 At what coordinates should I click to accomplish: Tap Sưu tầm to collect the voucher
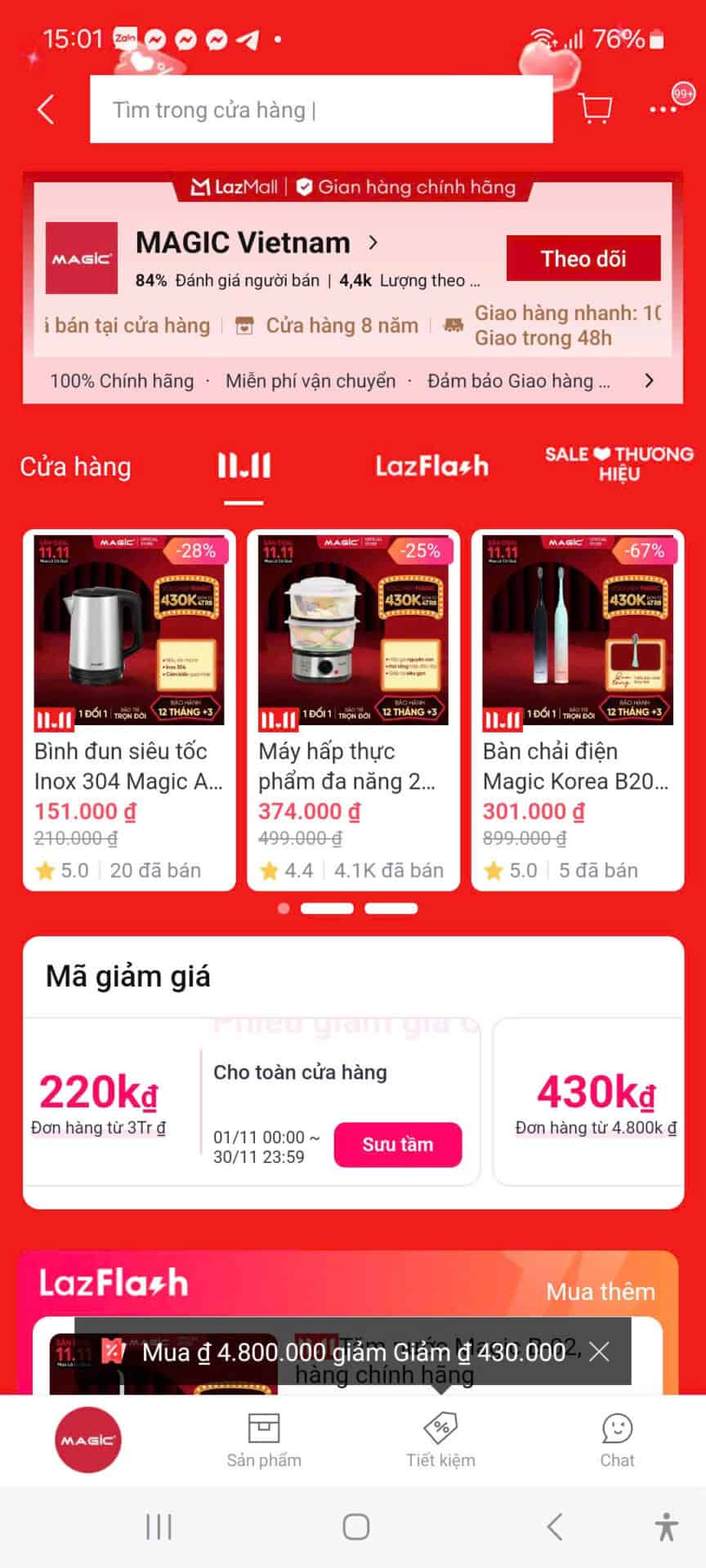[x=398, y=1144]
